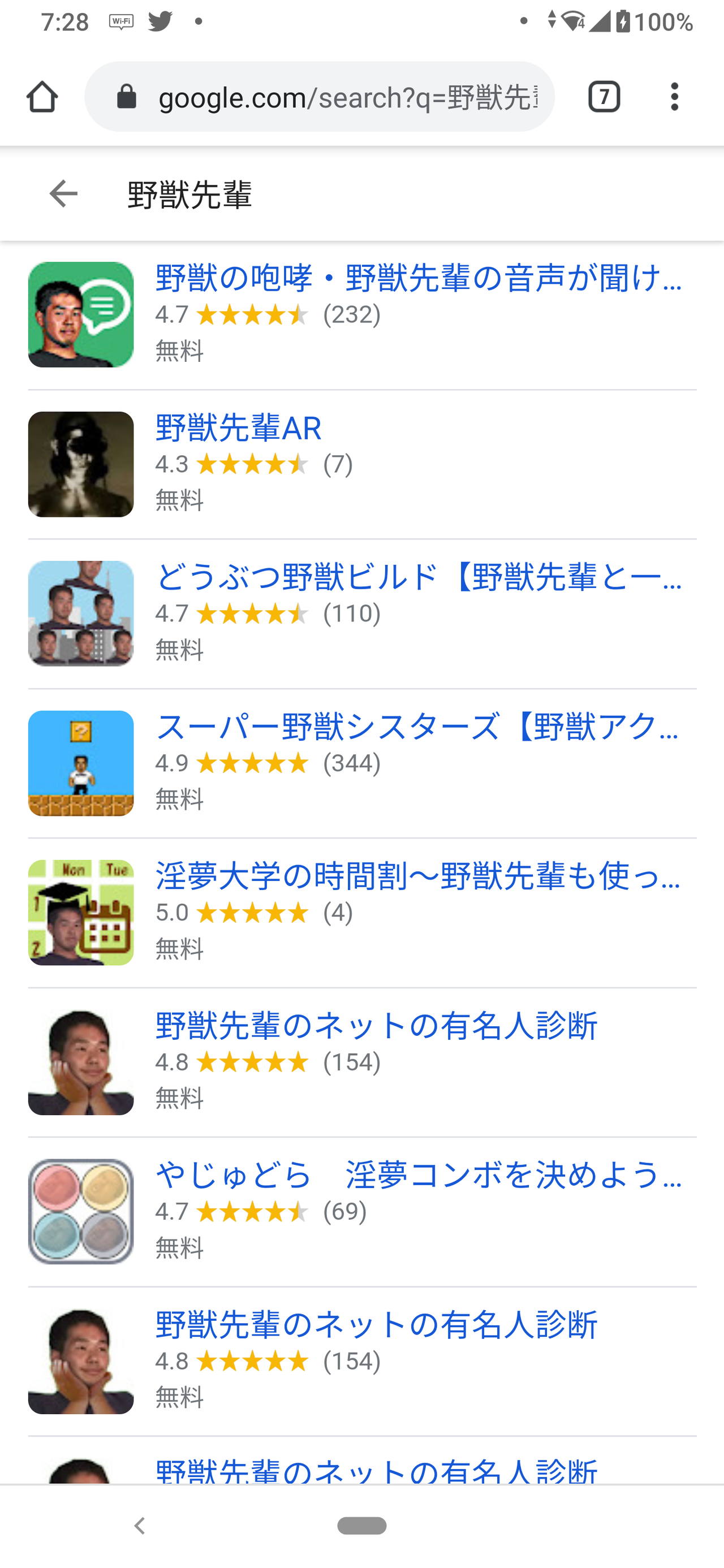View the 淫夢大学の時間割 app result
This screenshot has width=724, height=1568.
[418, 876]
